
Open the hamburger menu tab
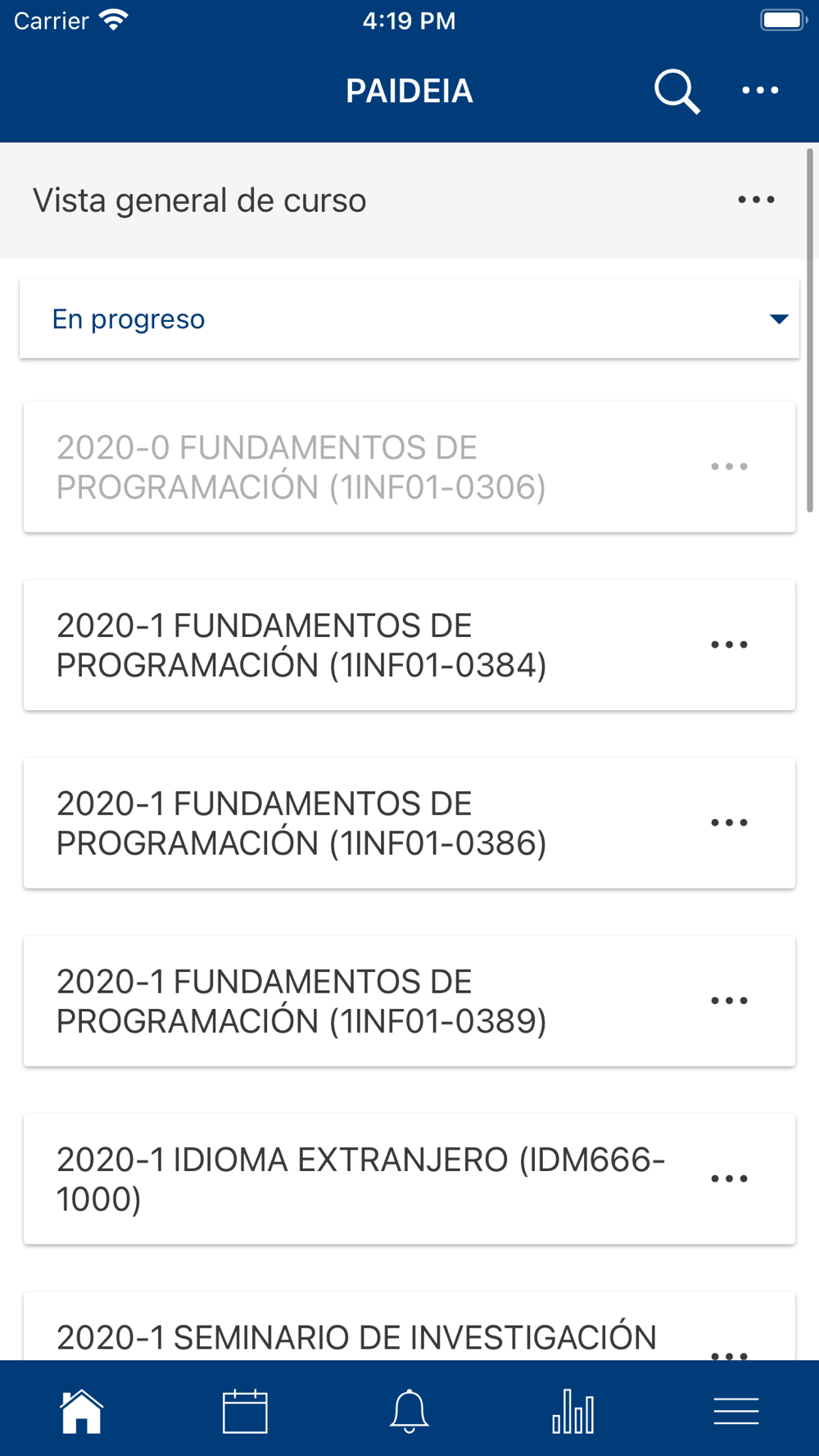point(736,1412)
